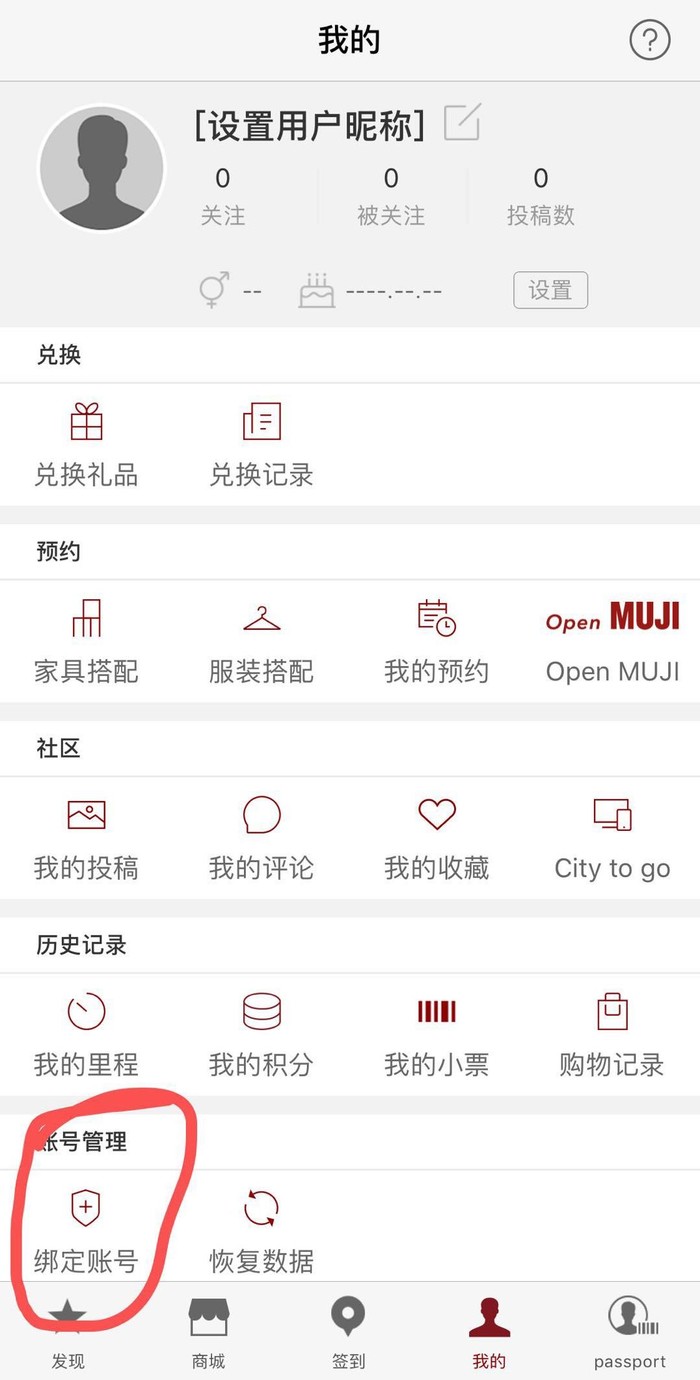Edit the user nickname
This screenshot has height=1380, width=700.
pyautogui.click(x=462, y=123)
